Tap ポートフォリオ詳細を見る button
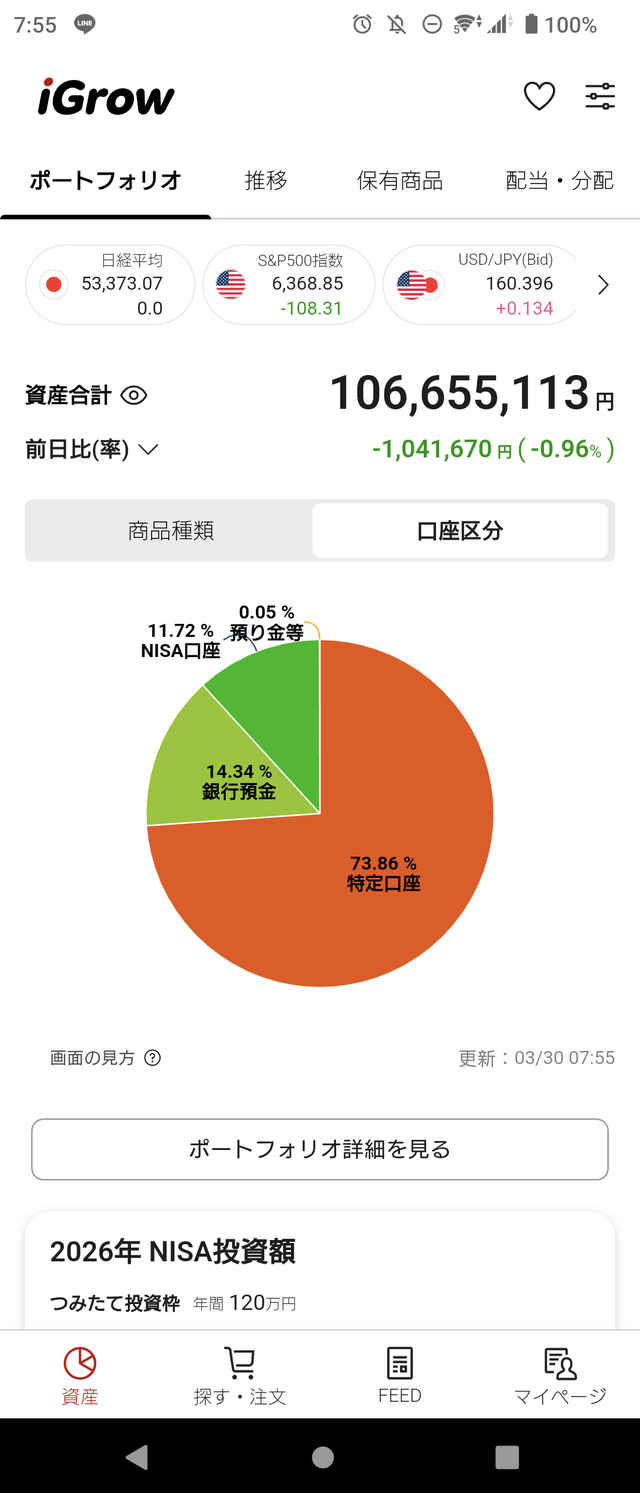This screenshot has height=1493, width=640. (x=320, y=1150)
